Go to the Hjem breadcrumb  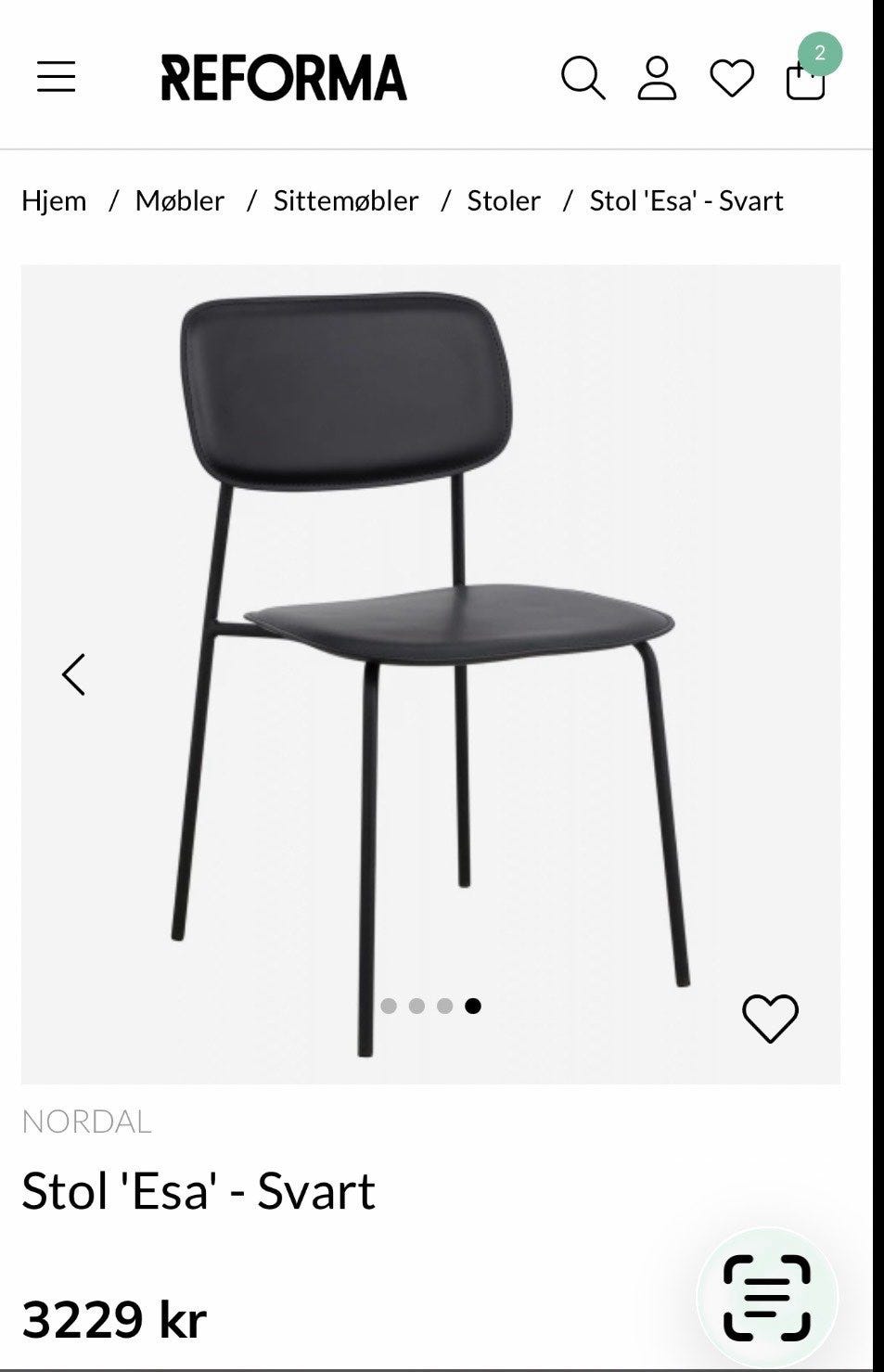pyautogui.click(x=54, y=200)
